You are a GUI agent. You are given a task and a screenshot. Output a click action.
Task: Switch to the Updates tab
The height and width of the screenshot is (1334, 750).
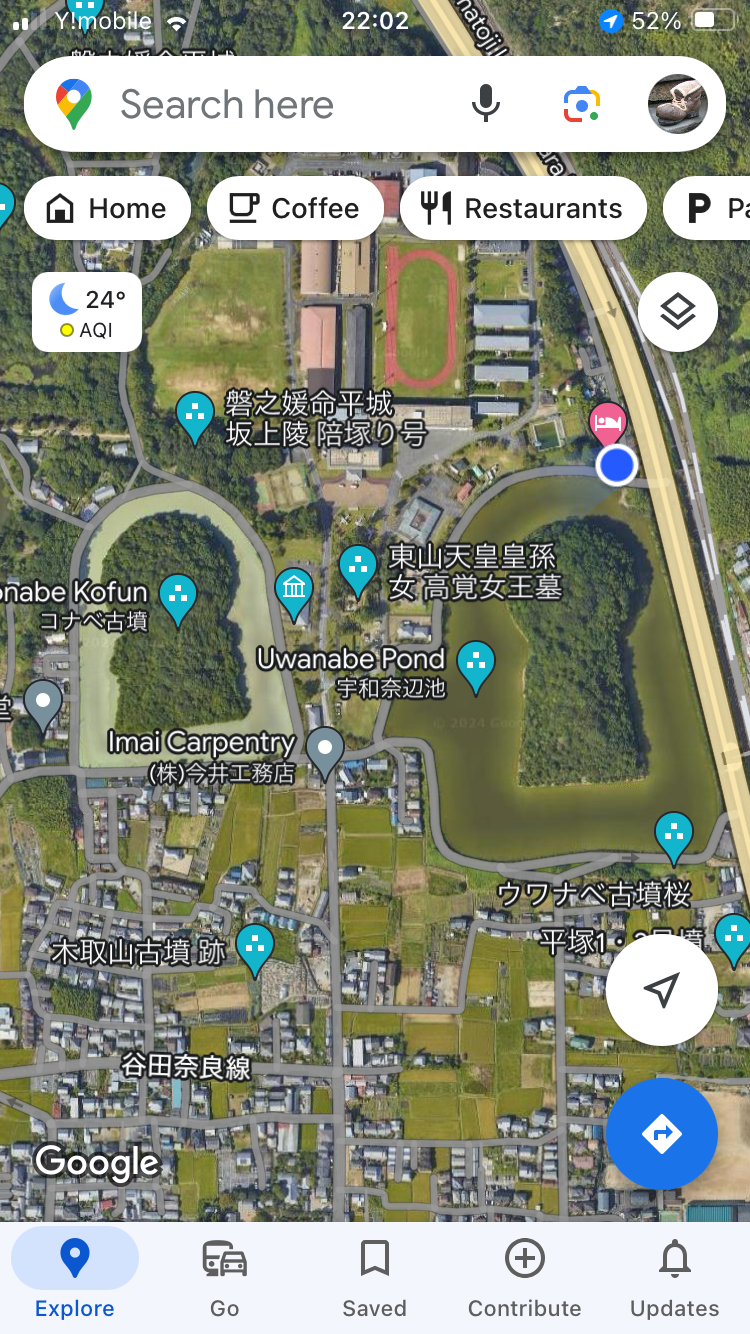point(675,1278)
